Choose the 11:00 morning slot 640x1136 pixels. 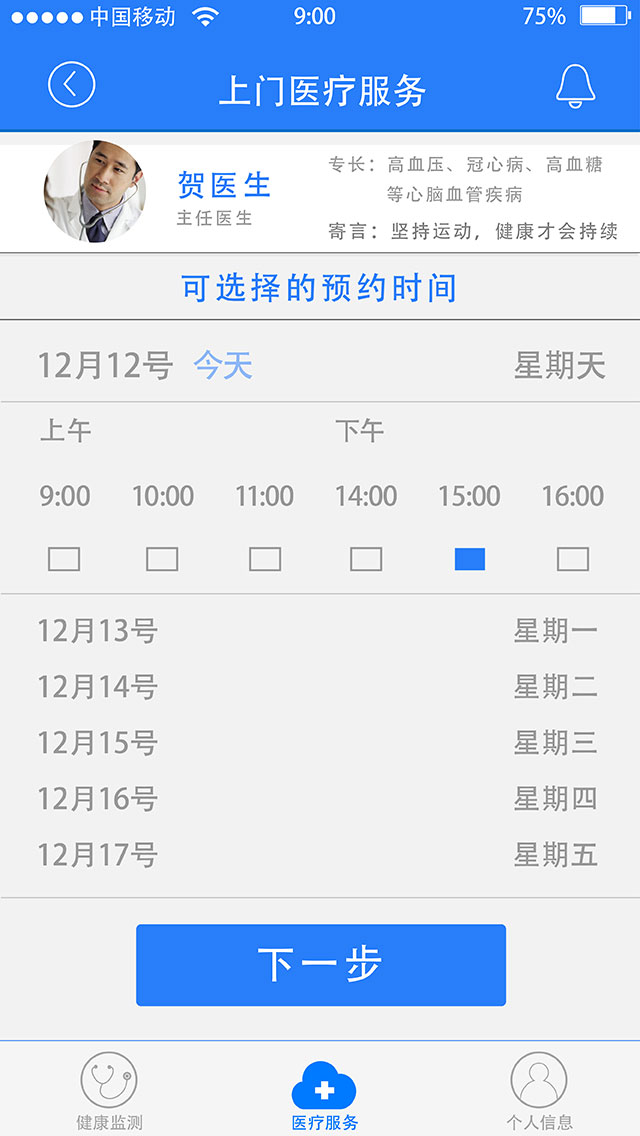(x=265, y=559)
